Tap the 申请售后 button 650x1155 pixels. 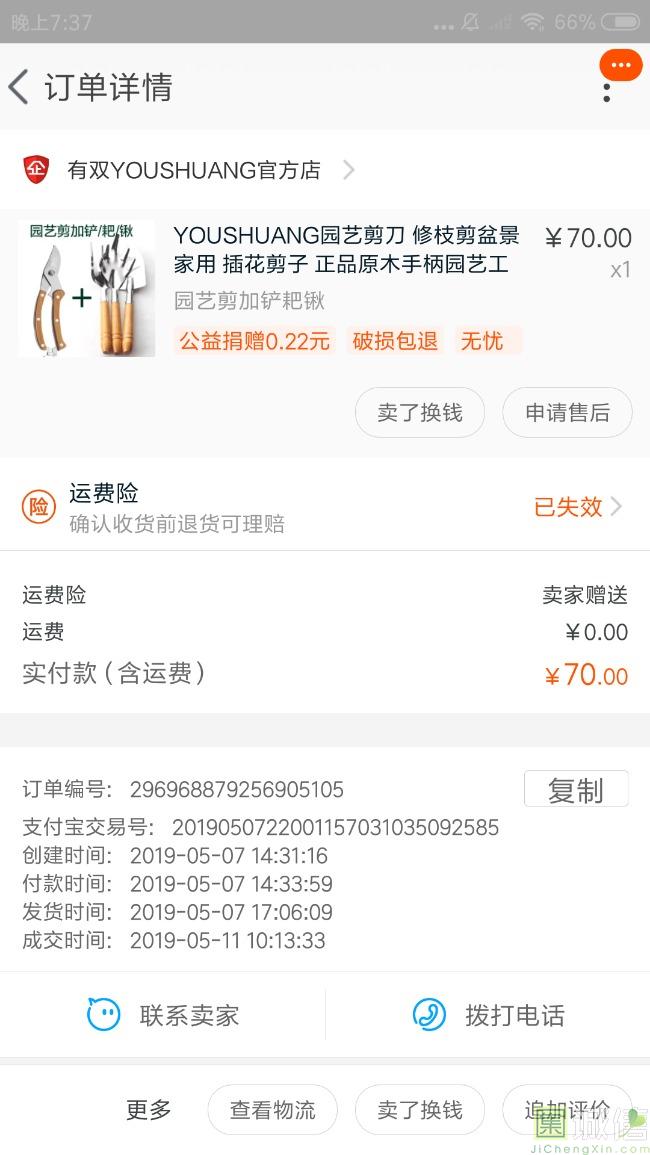(x=567, y=413)
